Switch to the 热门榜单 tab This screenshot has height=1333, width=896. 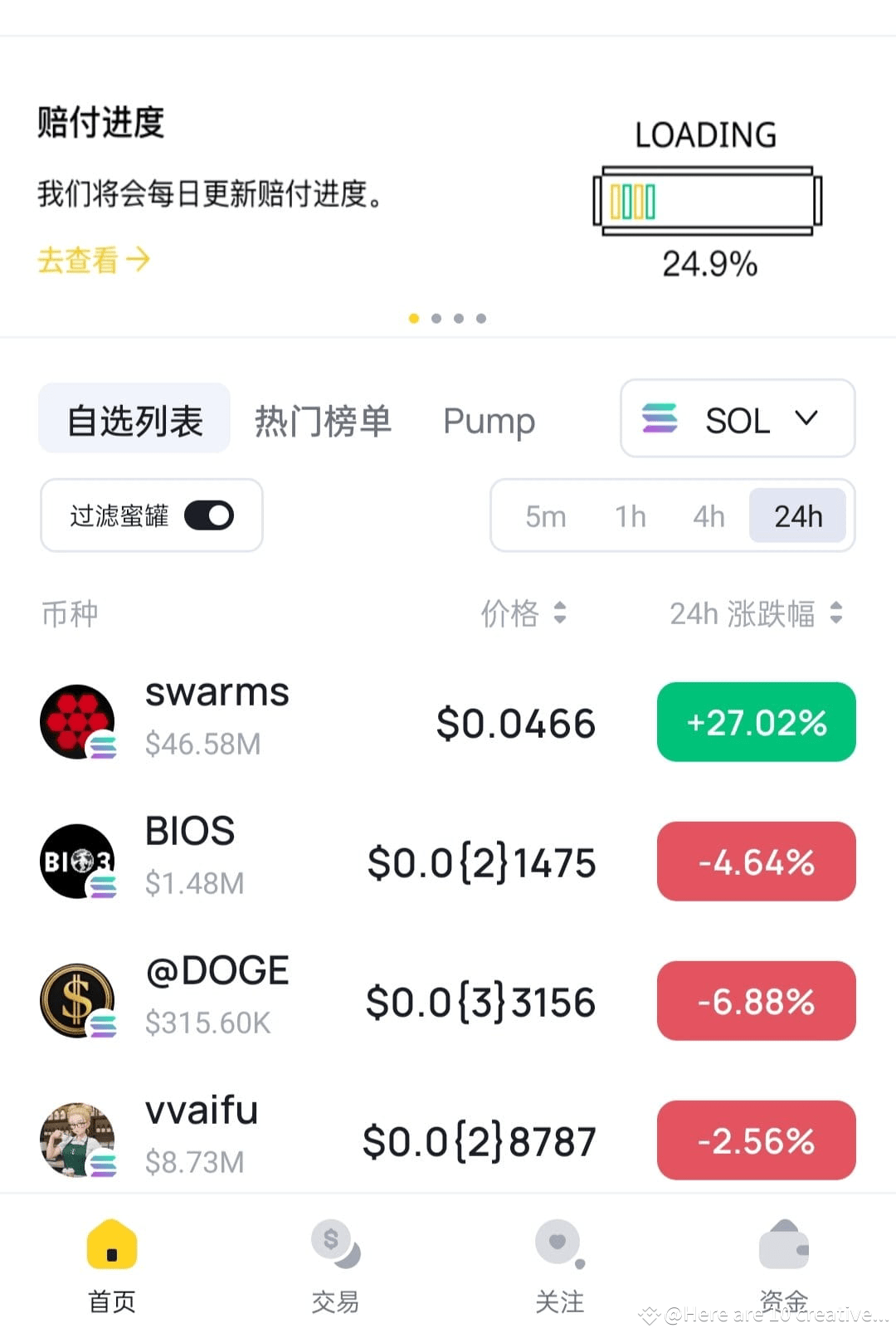tap(324, 420)
